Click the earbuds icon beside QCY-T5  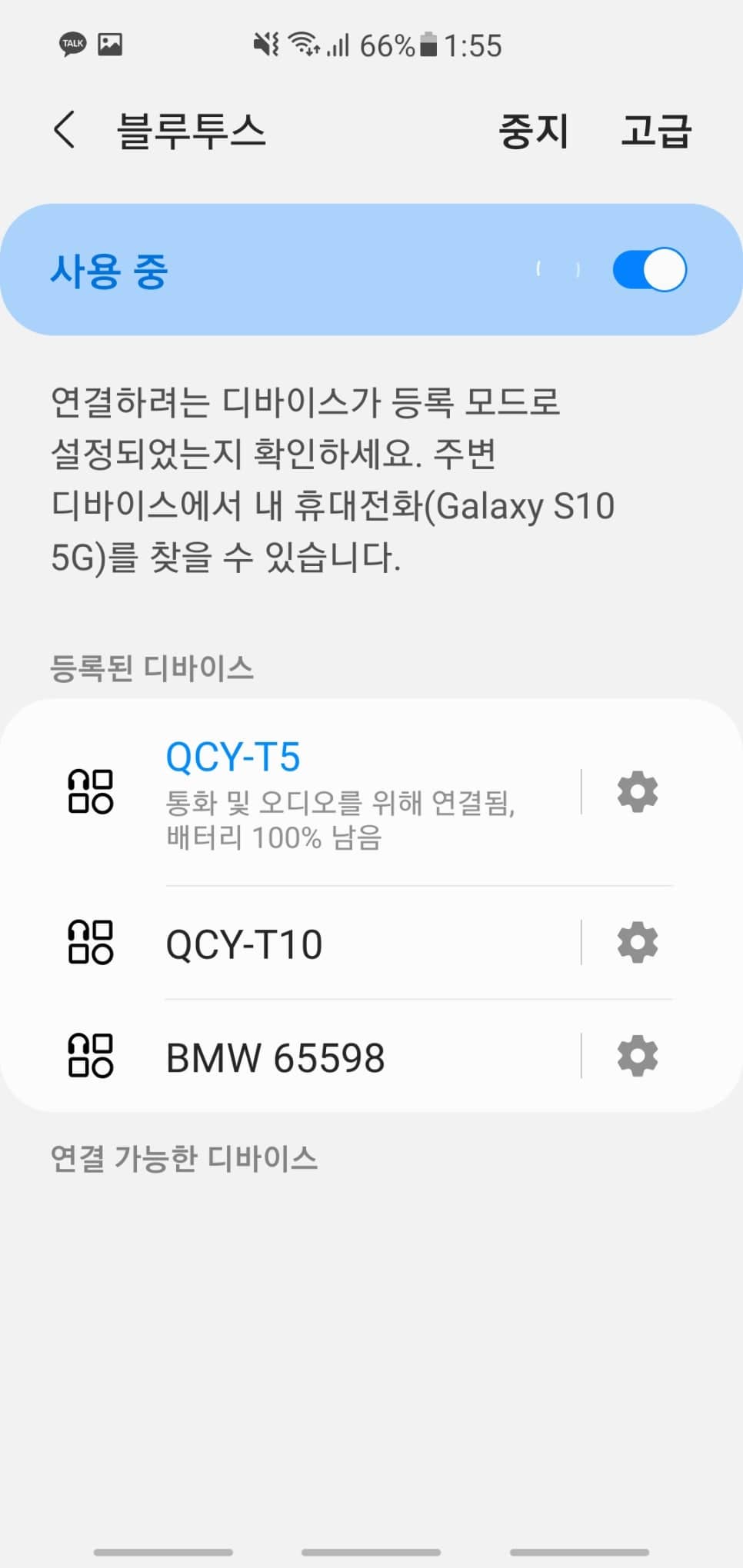point(90,791)
